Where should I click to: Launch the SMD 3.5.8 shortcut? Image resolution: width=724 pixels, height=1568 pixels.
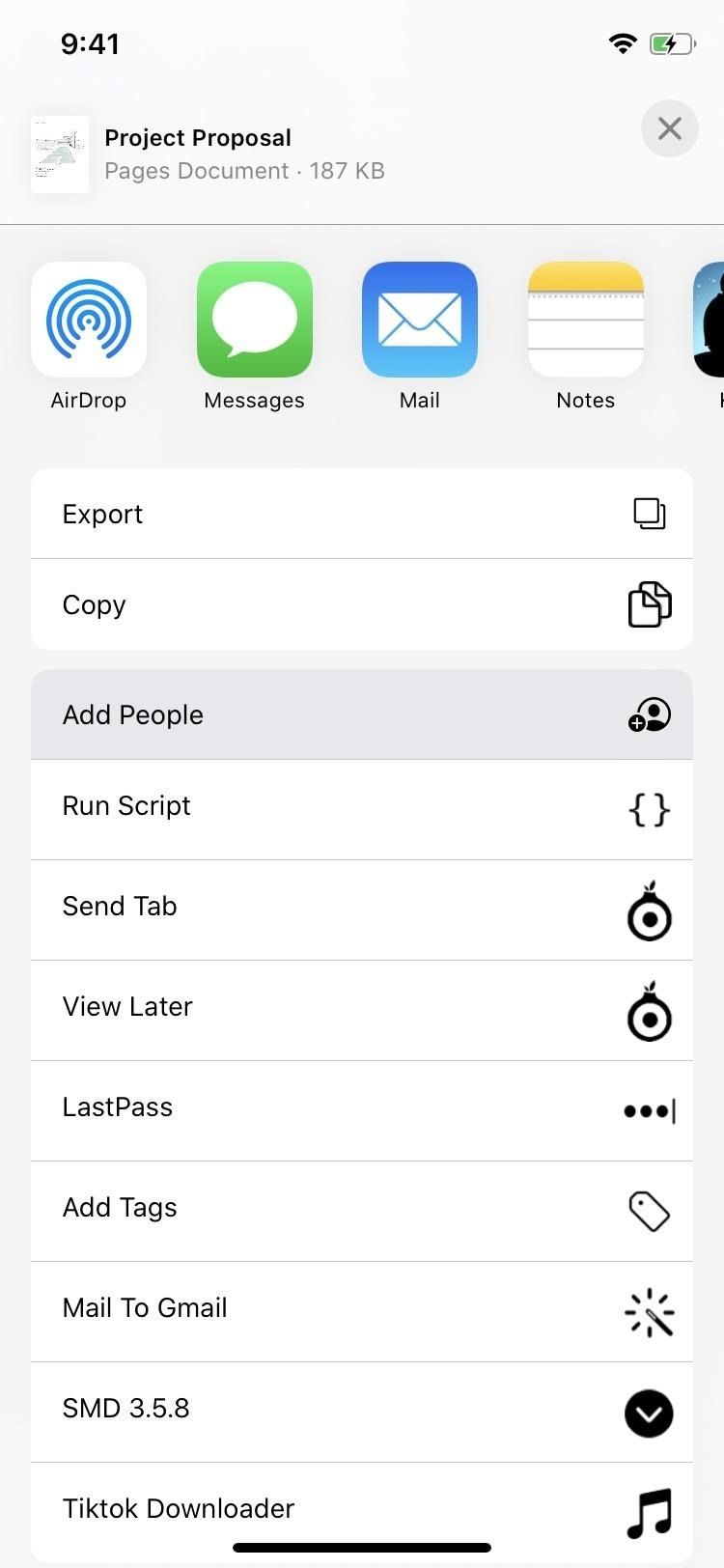(x=362, y=1410)
